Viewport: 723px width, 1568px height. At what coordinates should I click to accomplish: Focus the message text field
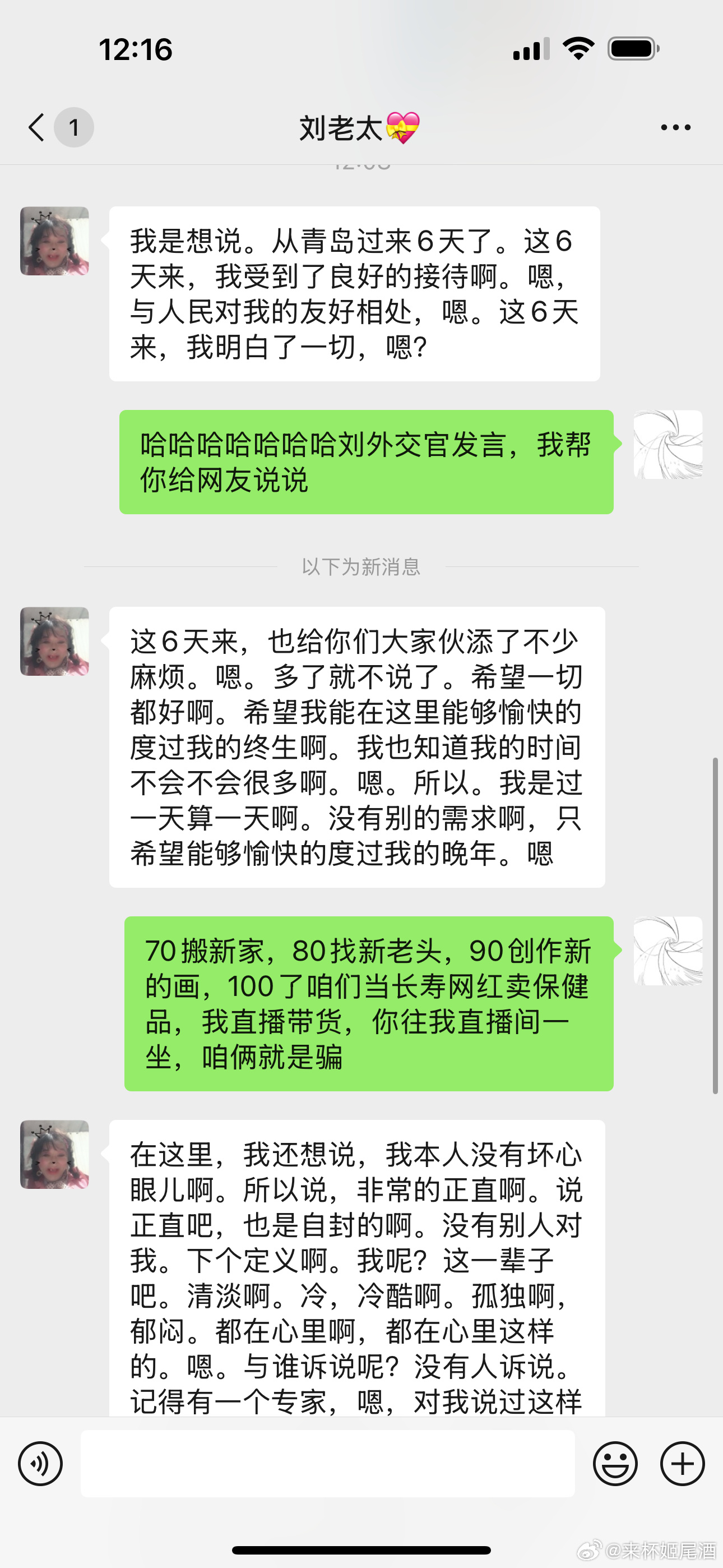pyautogui.click(x=327, y=1463)
